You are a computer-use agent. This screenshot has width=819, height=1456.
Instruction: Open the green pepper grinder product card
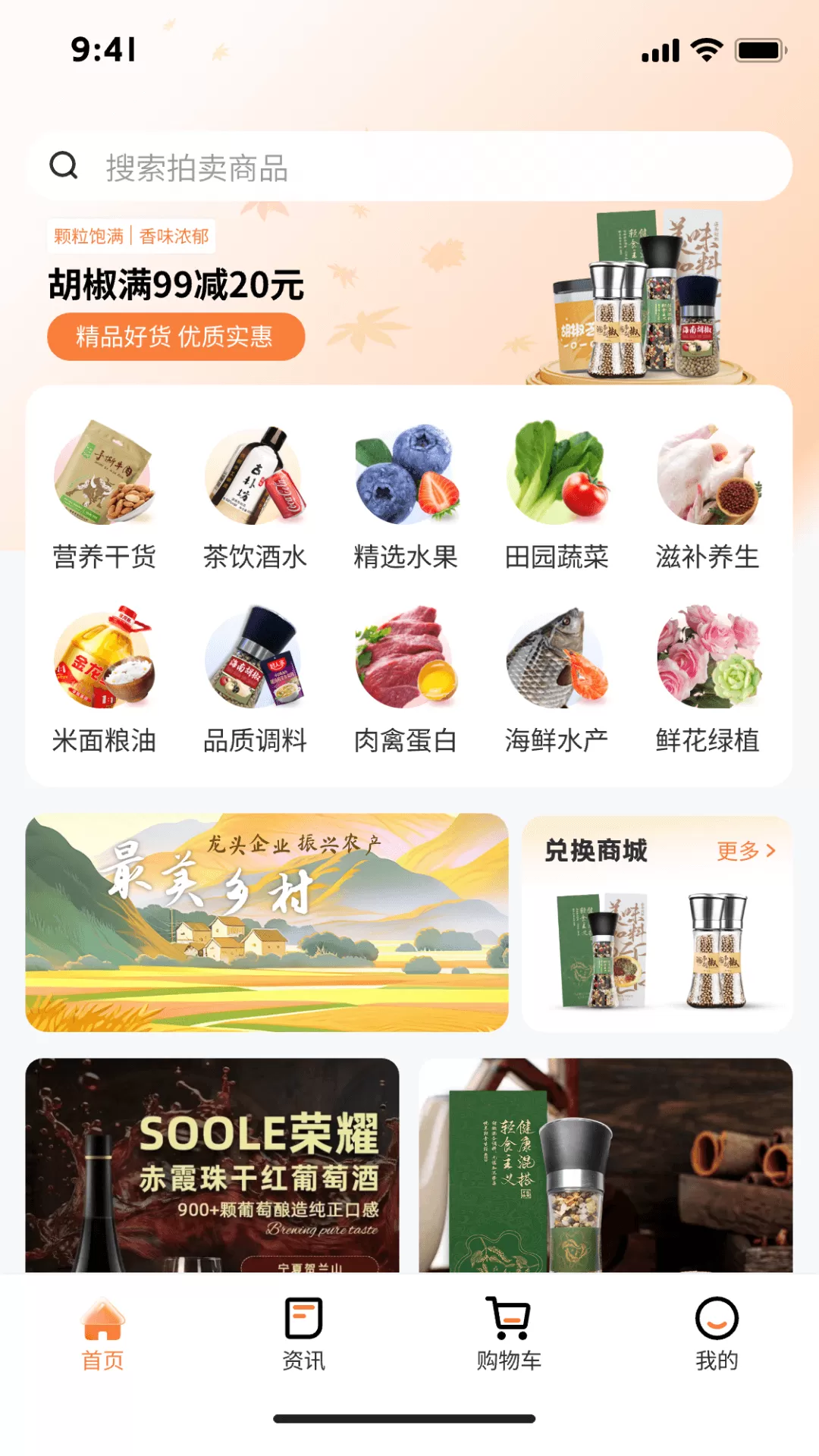point(605,1164)
